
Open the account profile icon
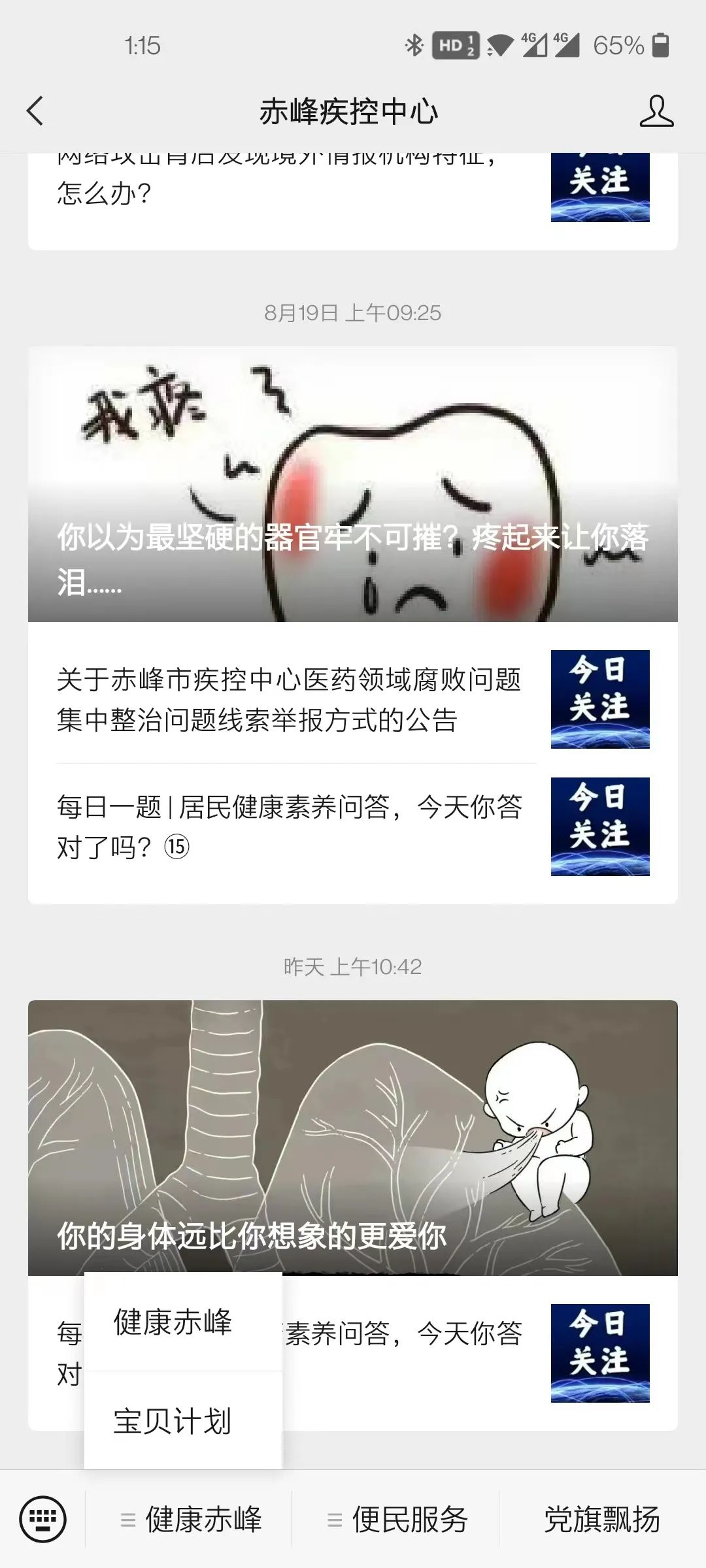656,111
